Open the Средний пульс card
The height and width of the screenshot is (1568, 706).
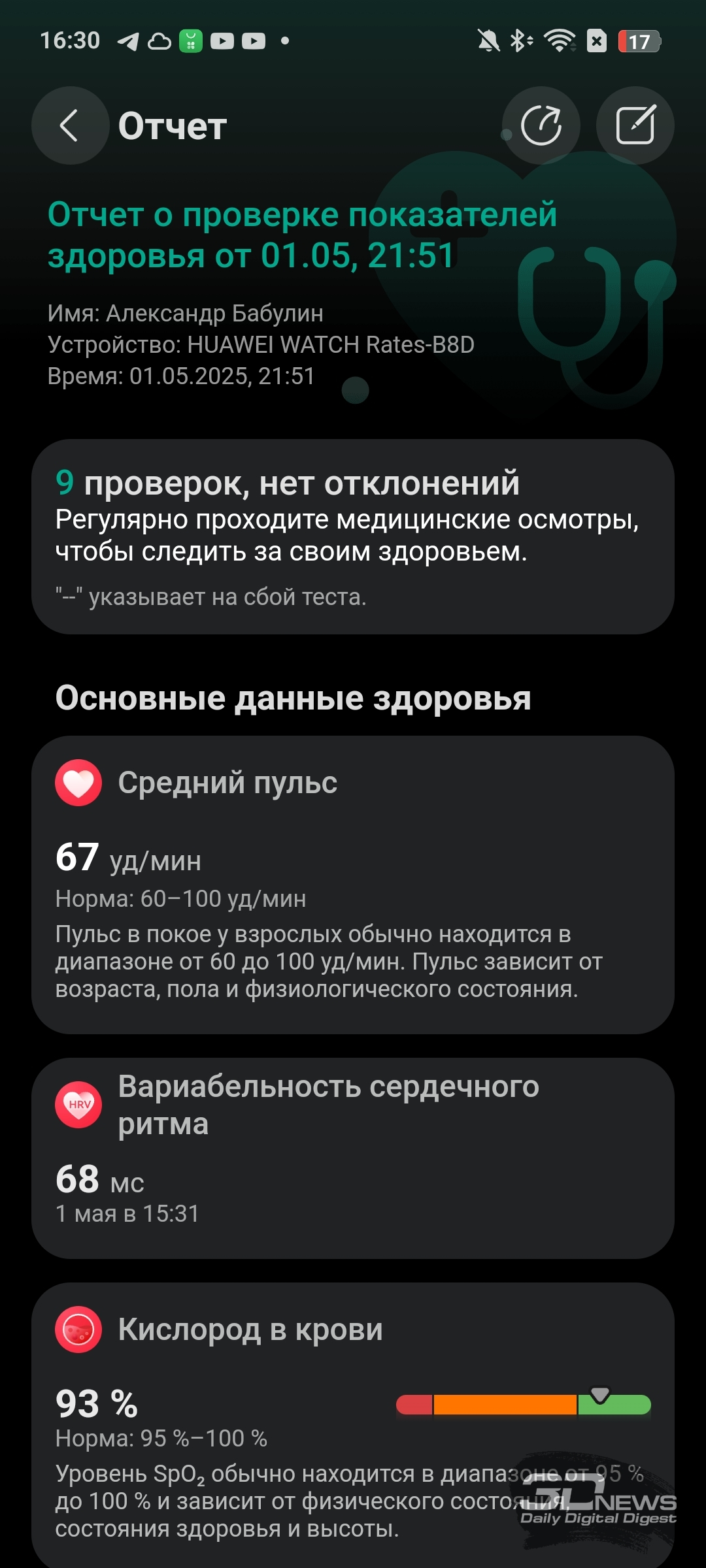coord(353,885)
